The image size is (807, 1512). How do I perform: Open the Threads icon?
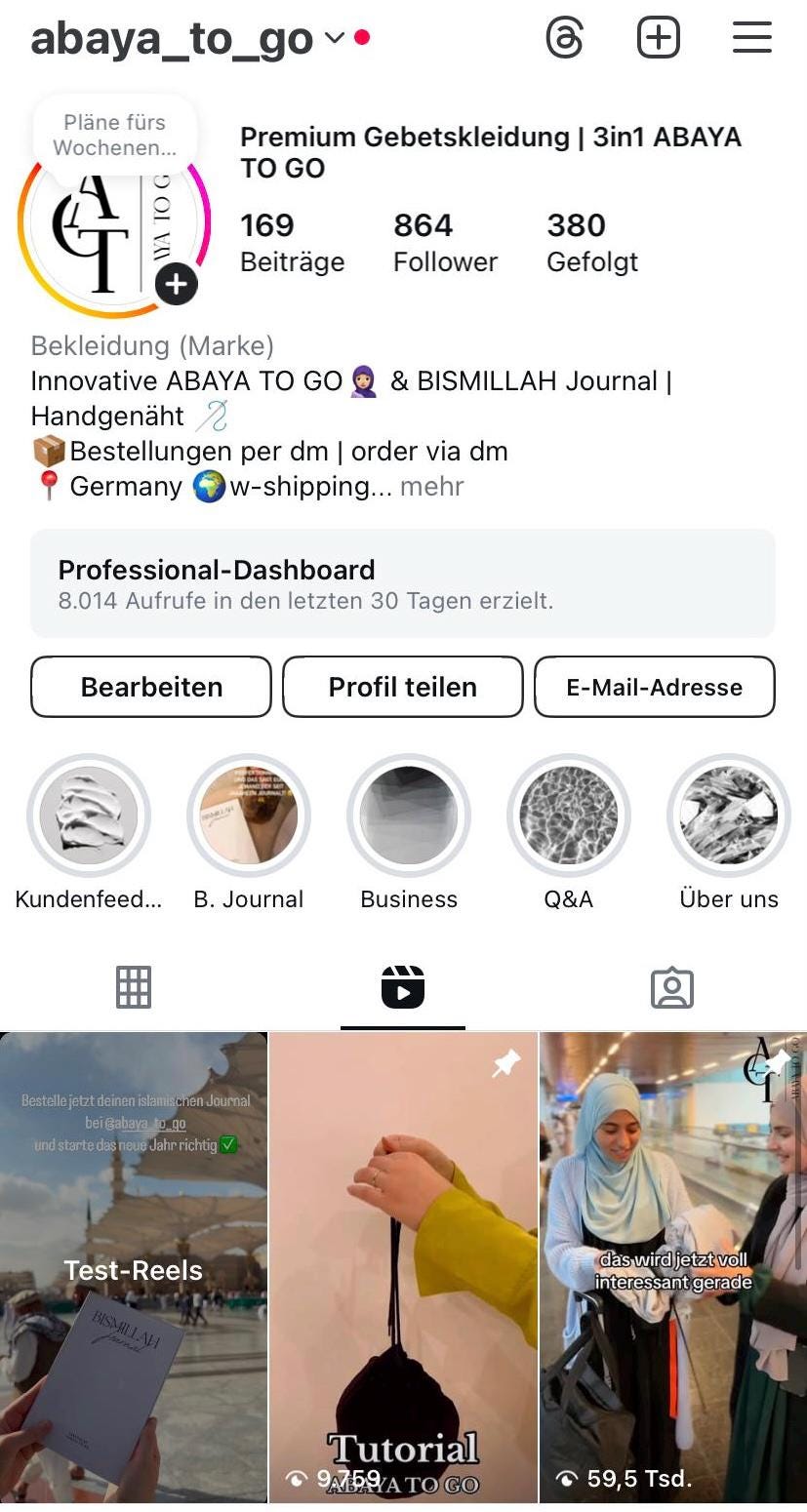[564, 38]
